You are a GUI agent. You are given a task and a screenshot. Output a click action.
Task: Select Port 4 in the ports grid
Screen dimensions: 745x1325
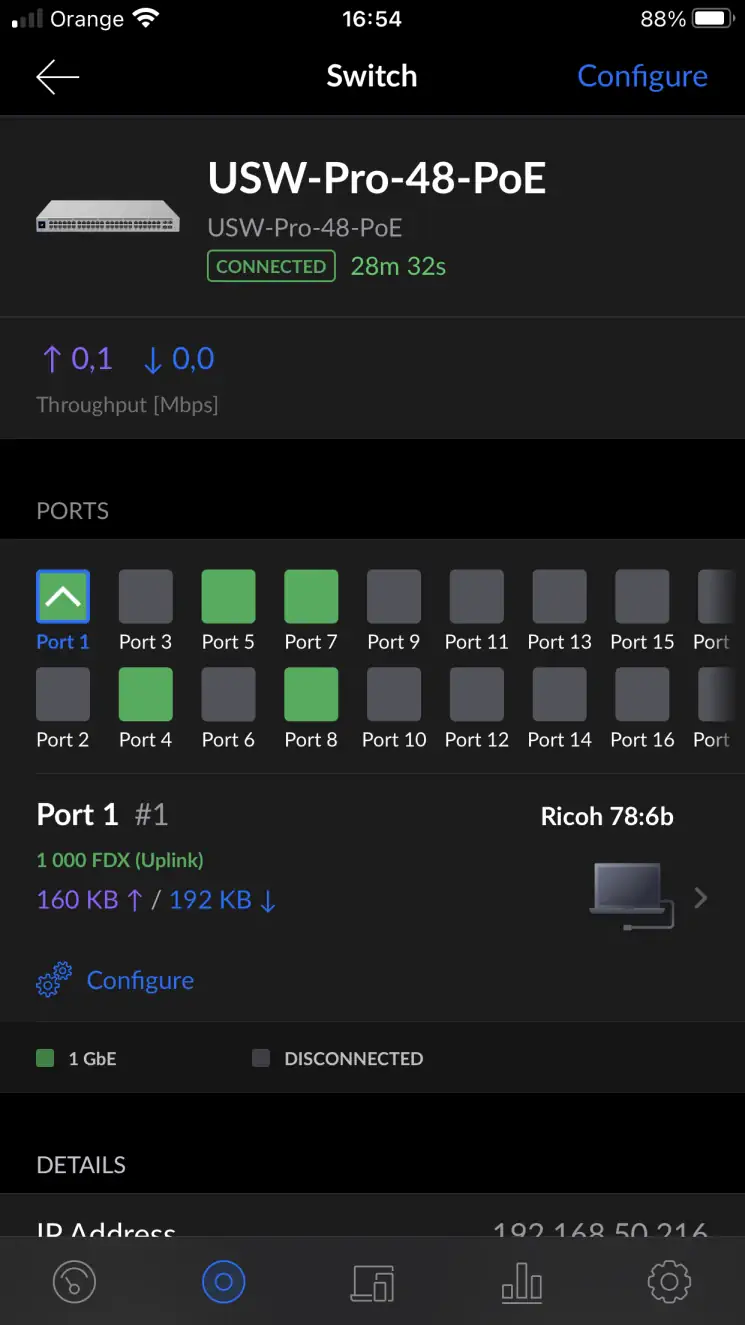(x=146, y=695)
